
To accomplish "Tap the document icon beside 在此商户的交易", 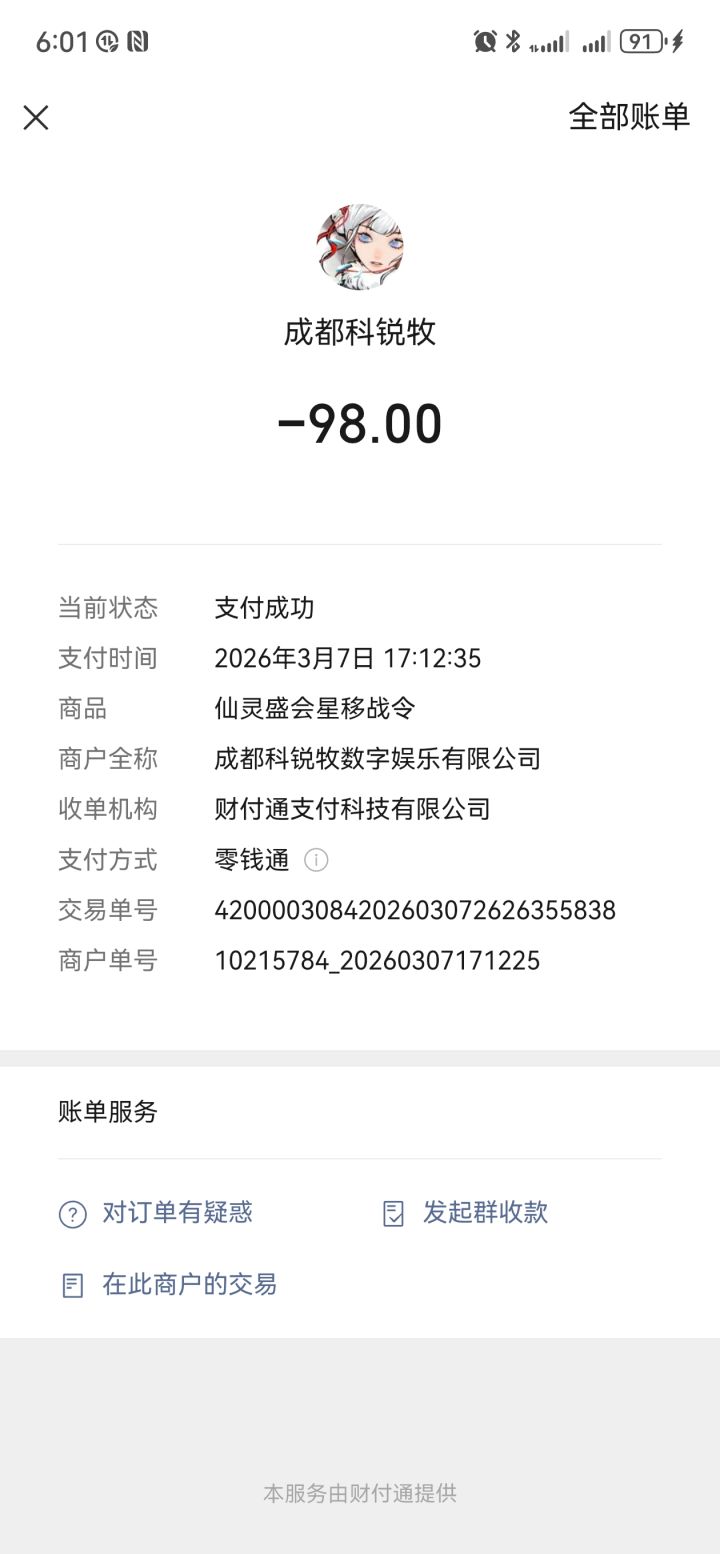I will [x=71, y=1284].
